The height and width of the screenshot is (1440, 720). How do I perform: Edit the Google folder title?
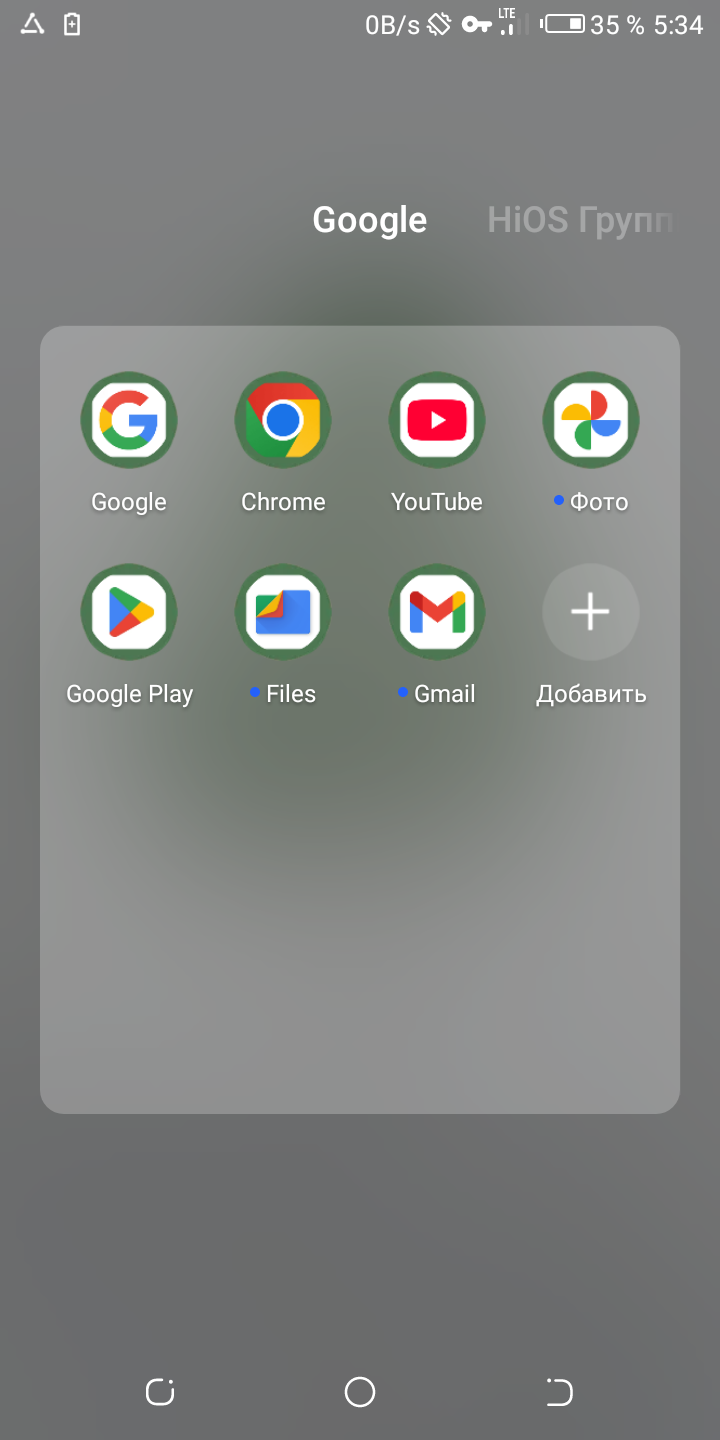point(369,220)
